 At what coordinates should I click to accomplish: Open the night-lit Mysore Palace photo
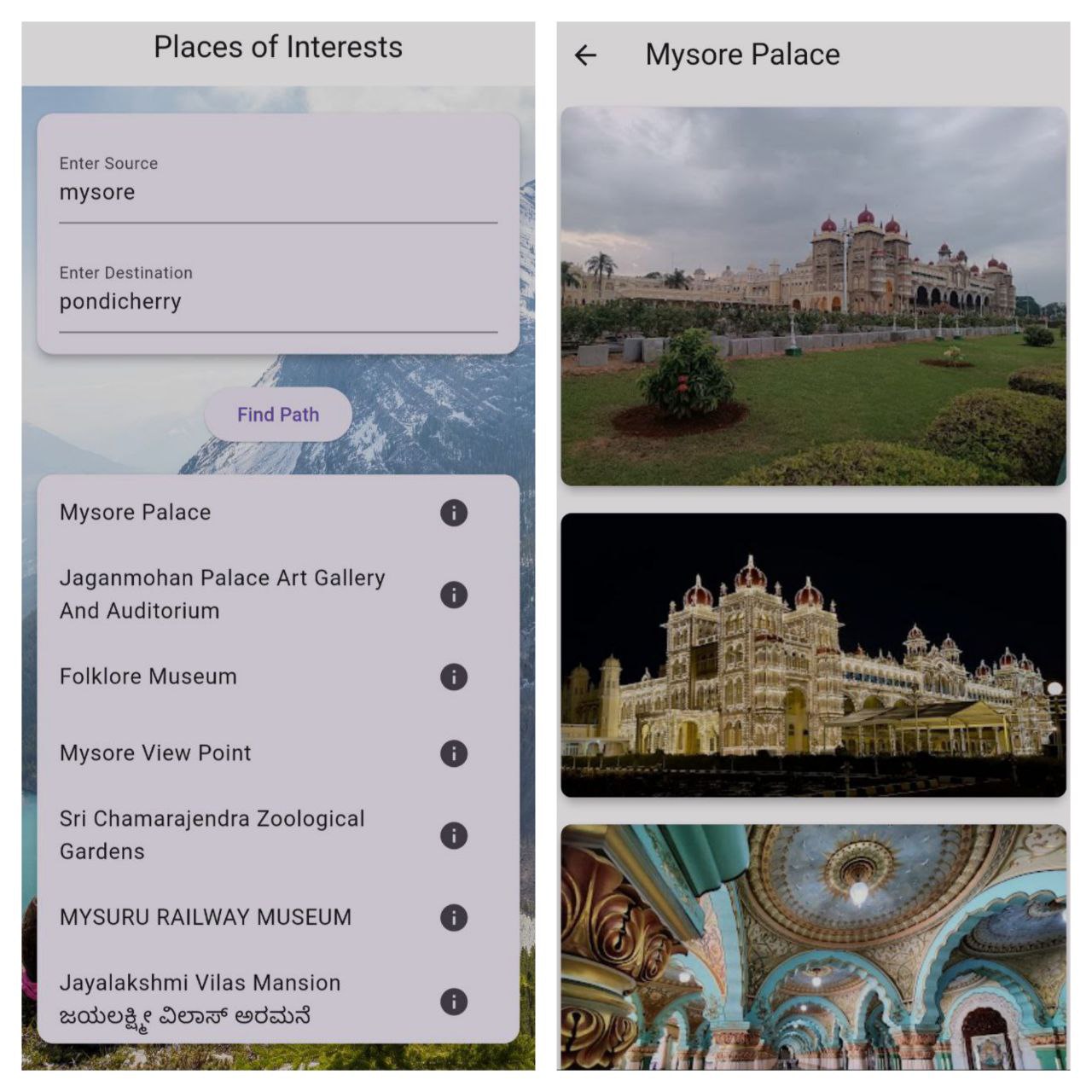coord(813,655)
